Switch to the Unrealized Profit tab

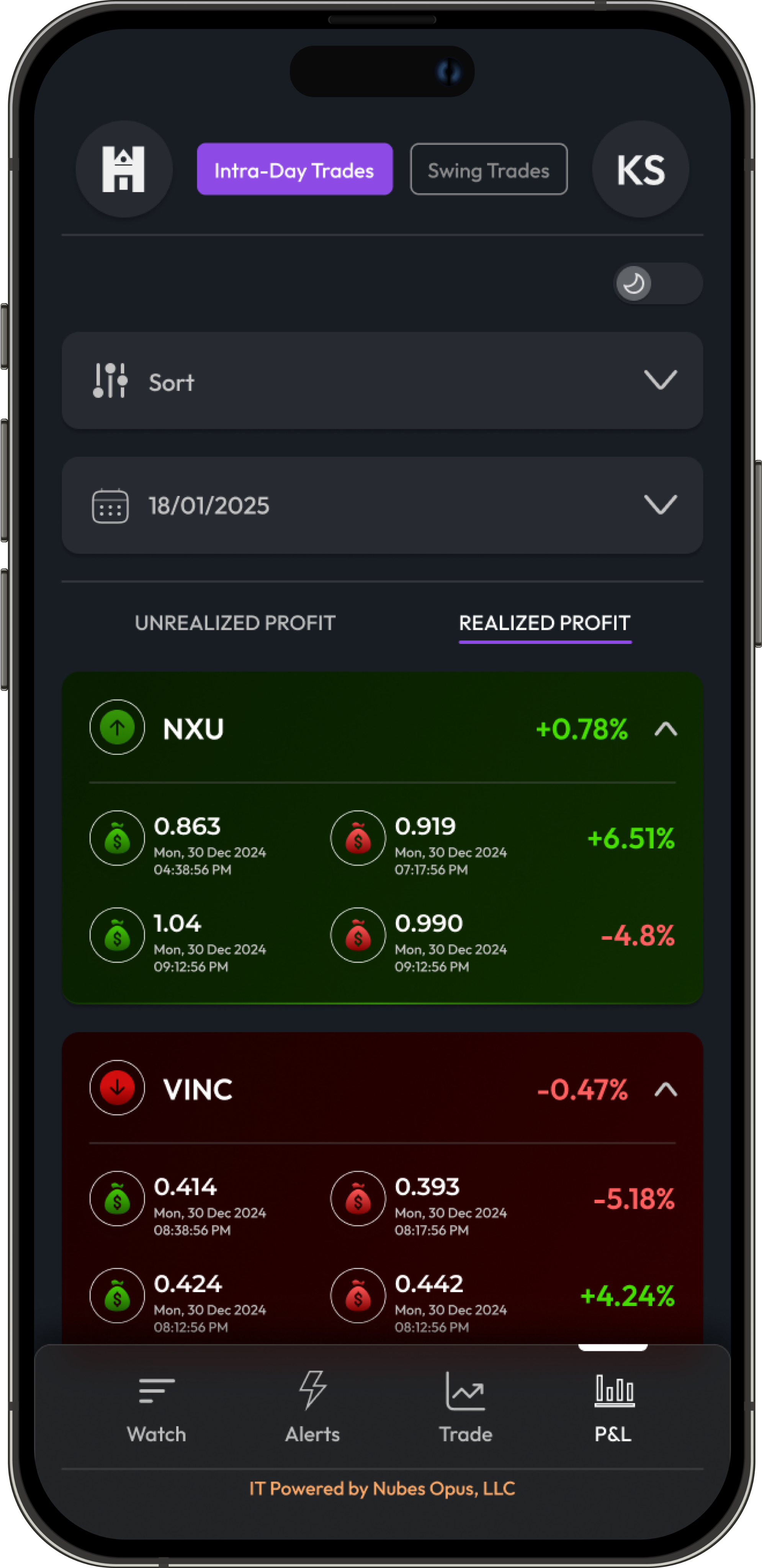point(235,623)
